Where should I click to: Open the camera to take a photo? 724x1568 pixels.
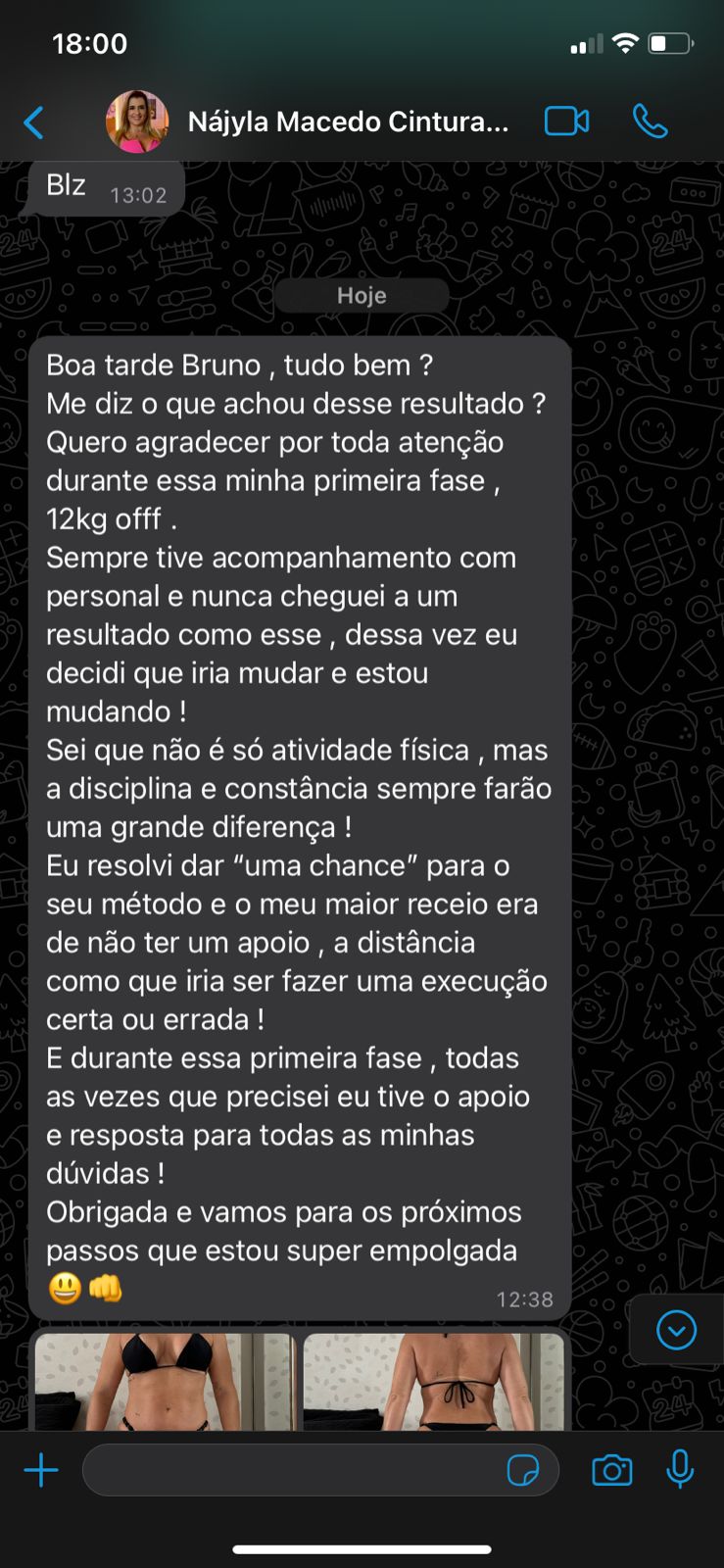[612, 1471]
